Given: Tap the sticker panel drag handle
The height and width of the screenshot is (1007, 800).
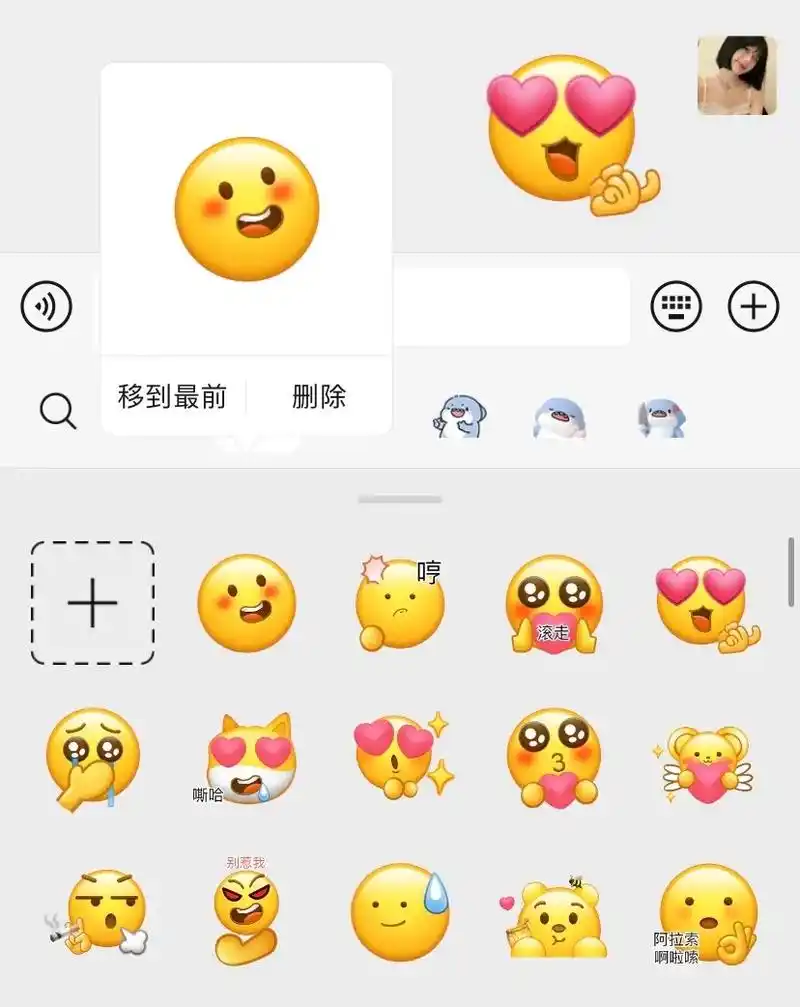Looking at the screenshot, I should [x=400, y=498].
